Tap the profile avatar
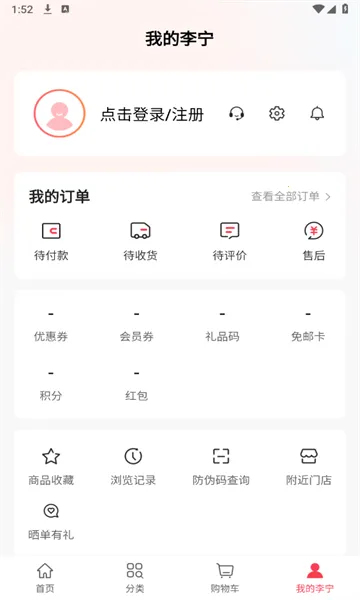The image size is (360, 600). click(x=59, y=113)
